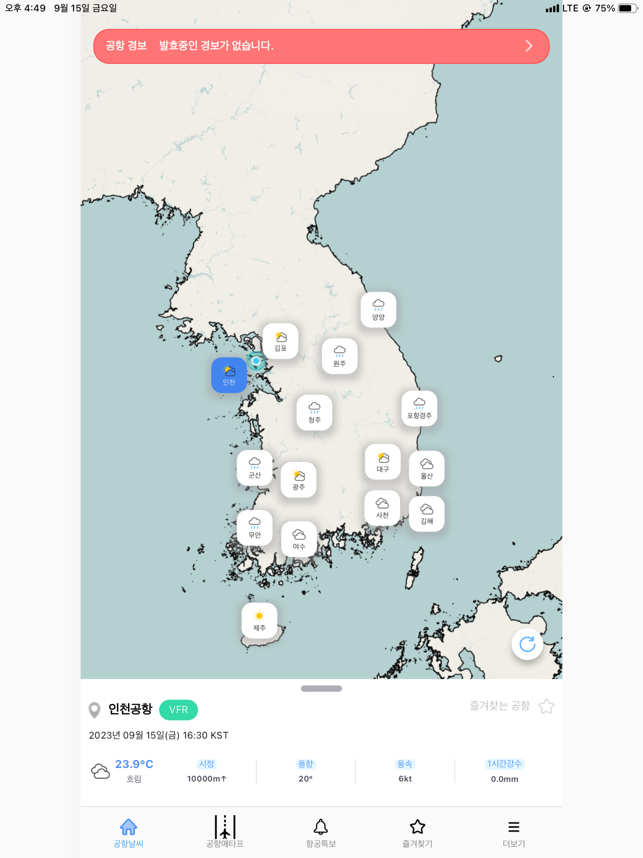Open the 더보기 menu tab
Image resolution: width=643 pixels, height=858 pixels.
coord(513,833)
